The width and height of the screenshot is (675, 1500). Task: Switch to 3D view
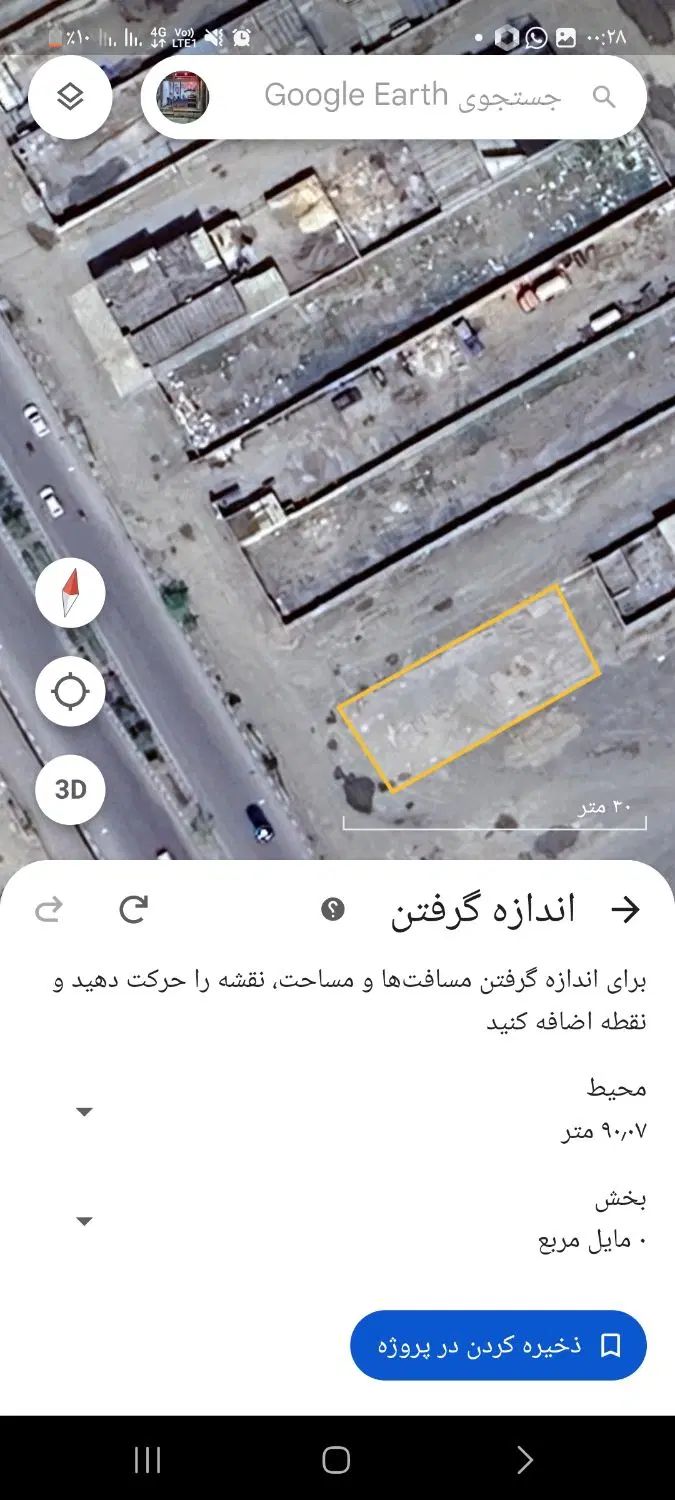point(70,790)
